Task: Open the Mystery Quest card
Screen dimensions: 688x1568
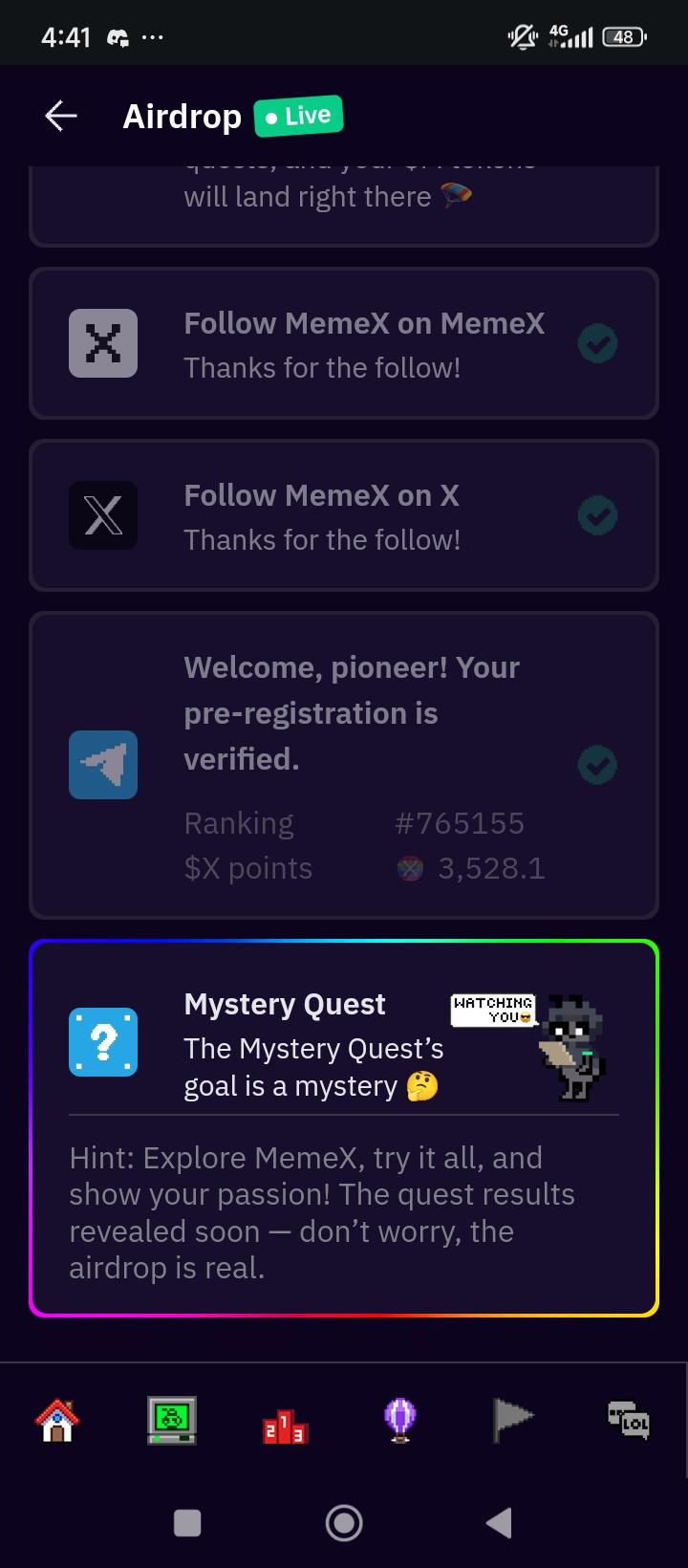Action: [x=344, y=1128]
